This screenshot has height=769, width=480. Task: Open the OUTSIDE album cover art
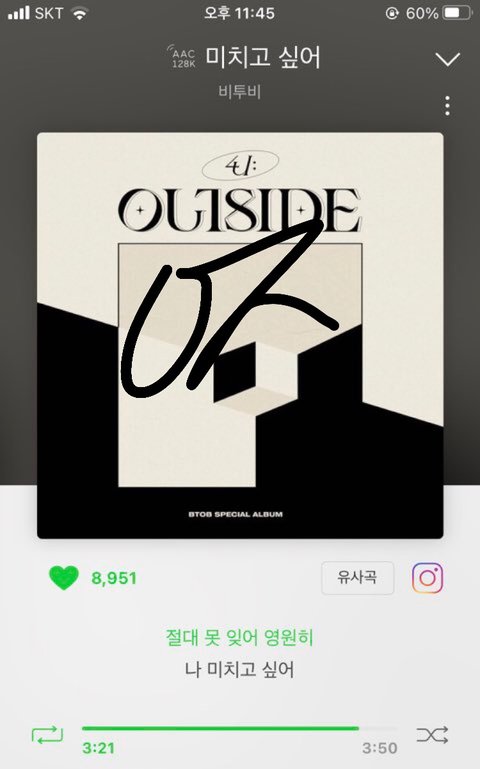tap(240, 335)
